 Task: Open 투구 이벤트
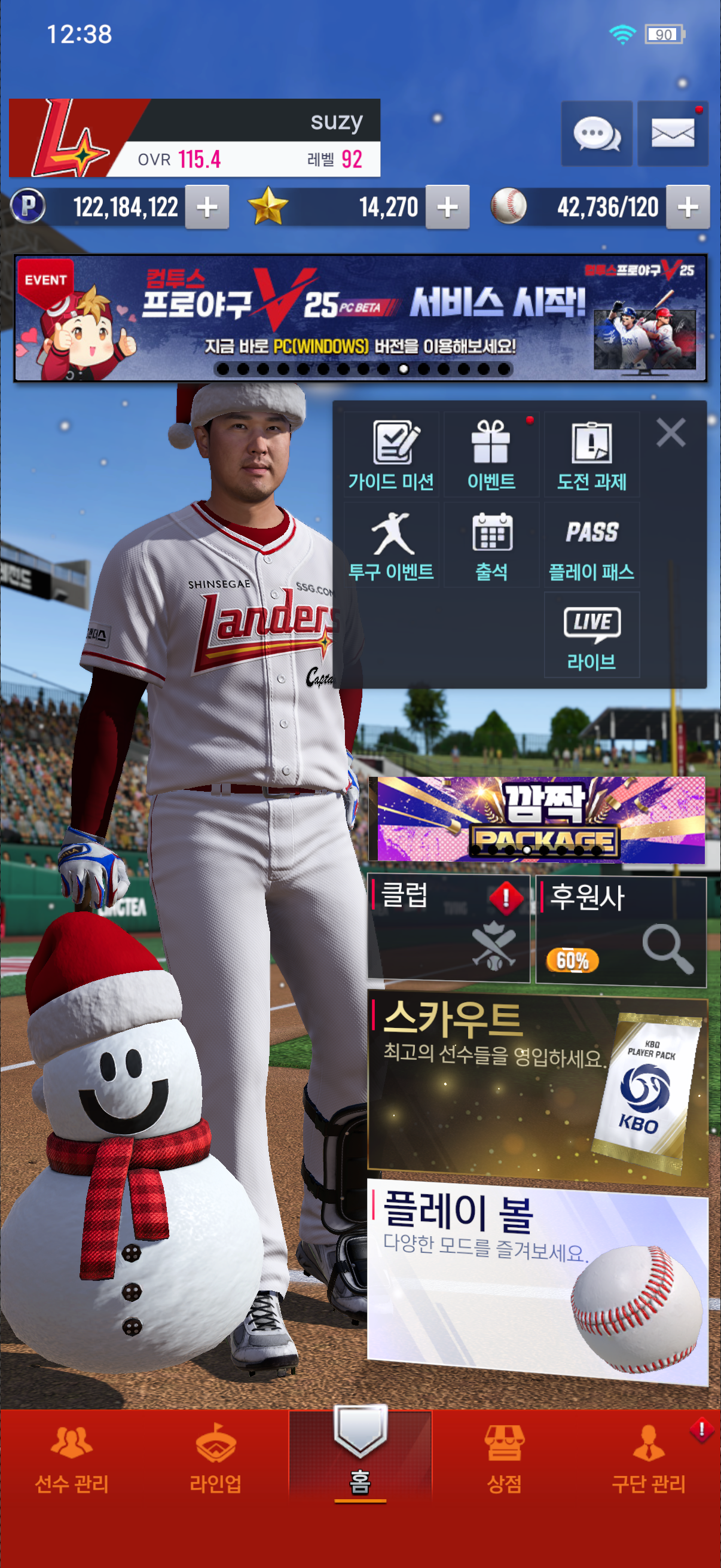[x=391, y=545]
